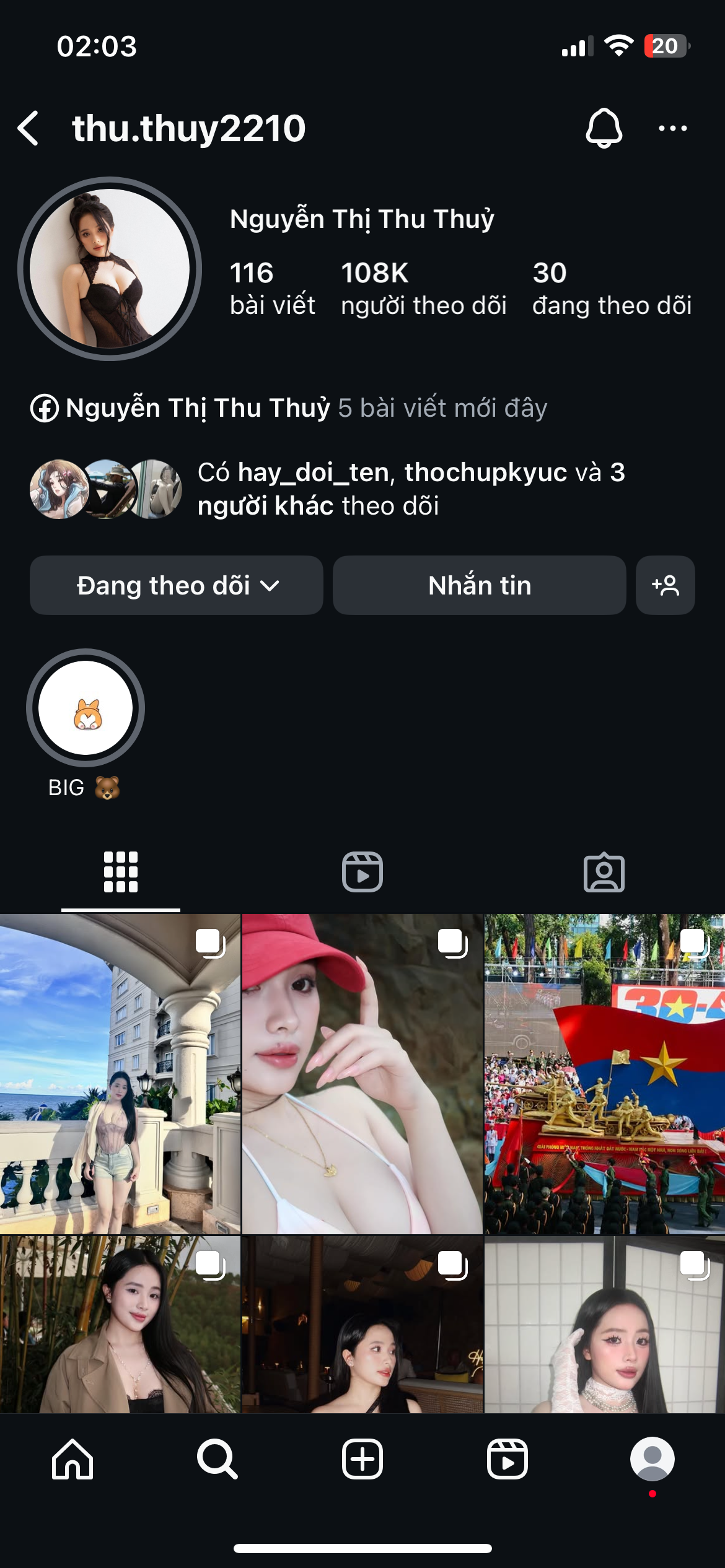Open the red cap selfie post
This screenshot has height=1568, width=725.
tap(362, 1073)
